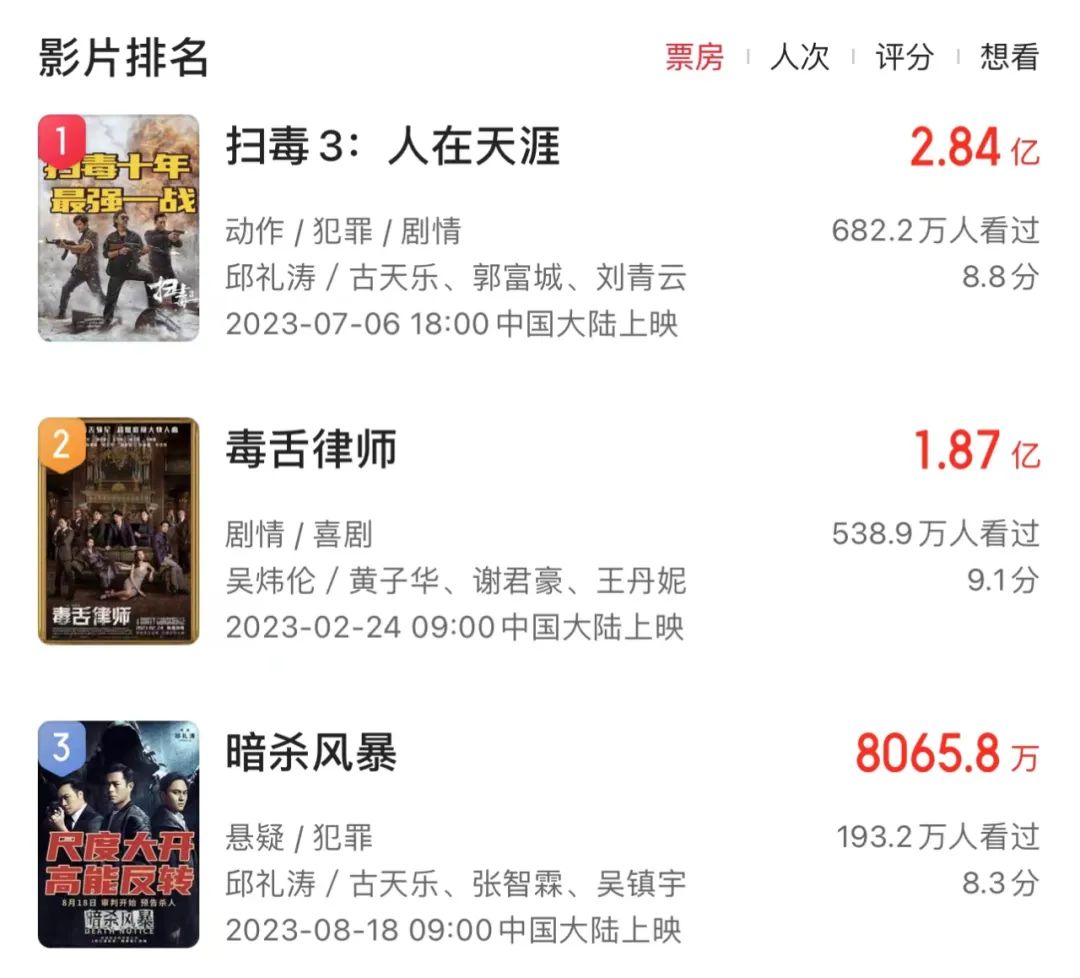Sort ranking by 评分

[x=903, y=57]
